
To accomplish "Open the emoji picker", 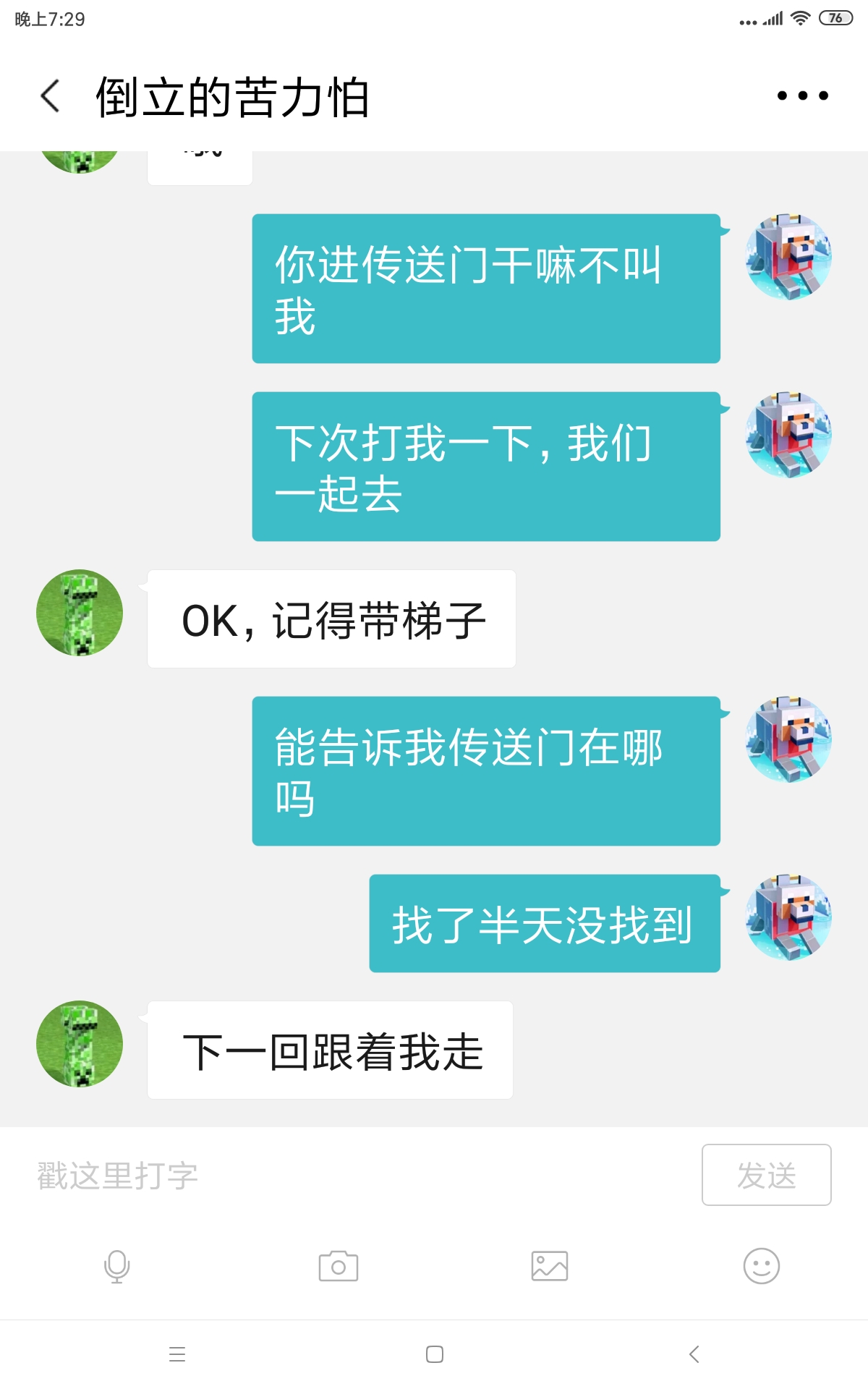I will point(761,1266).
